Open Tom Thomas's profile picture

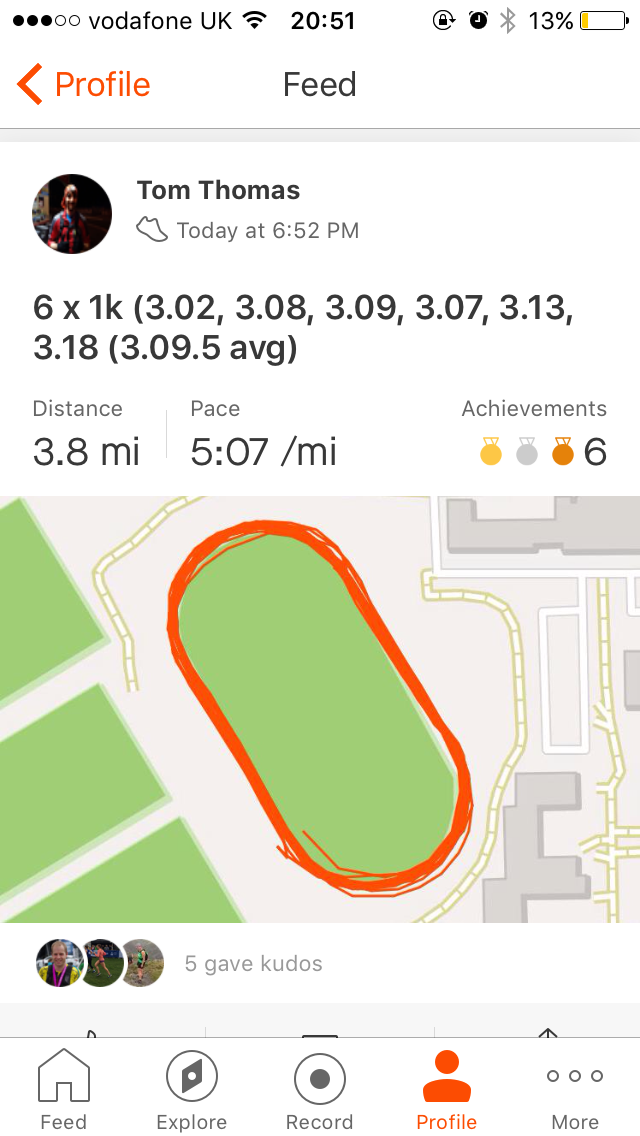pos(72,214)
